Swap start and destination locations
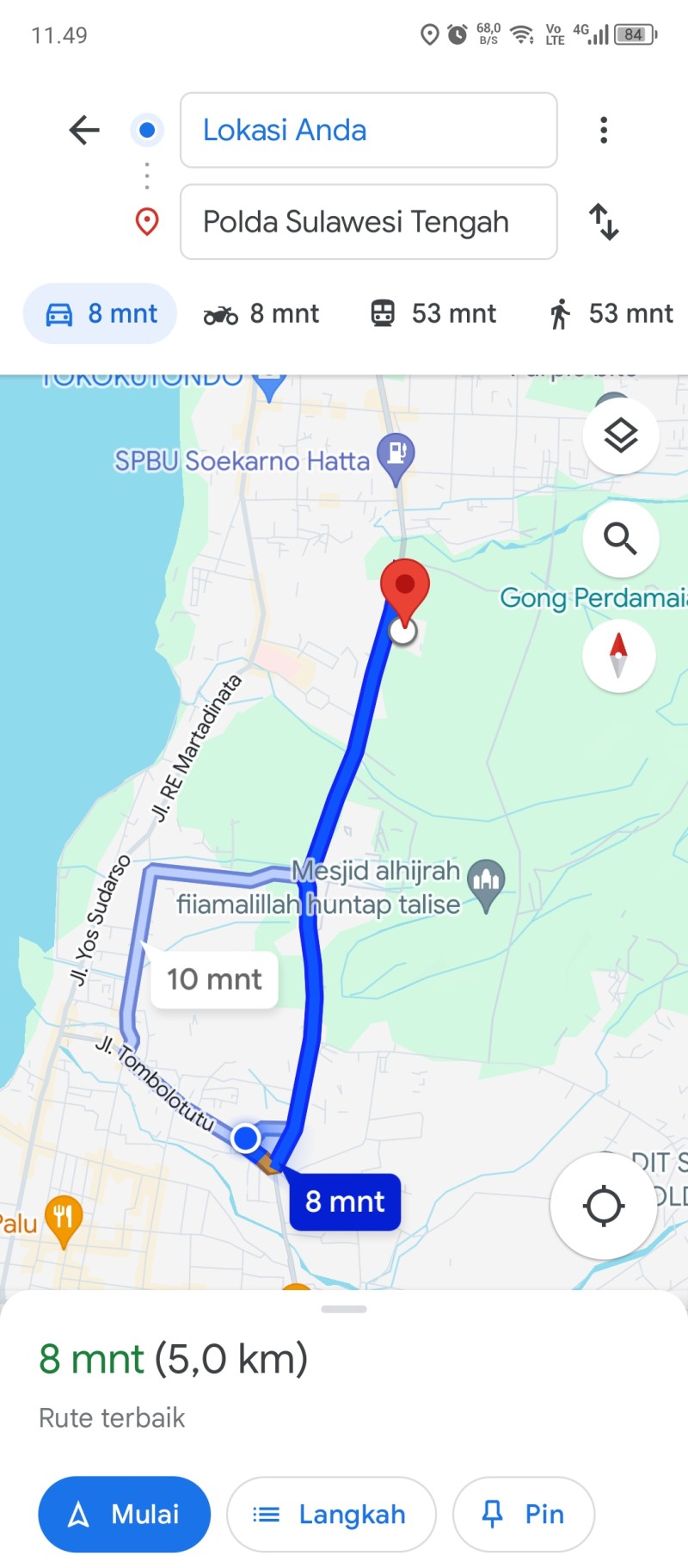The width and height of the screenshot is (688, 1568). pyautogui.click(x=604, y=221)
